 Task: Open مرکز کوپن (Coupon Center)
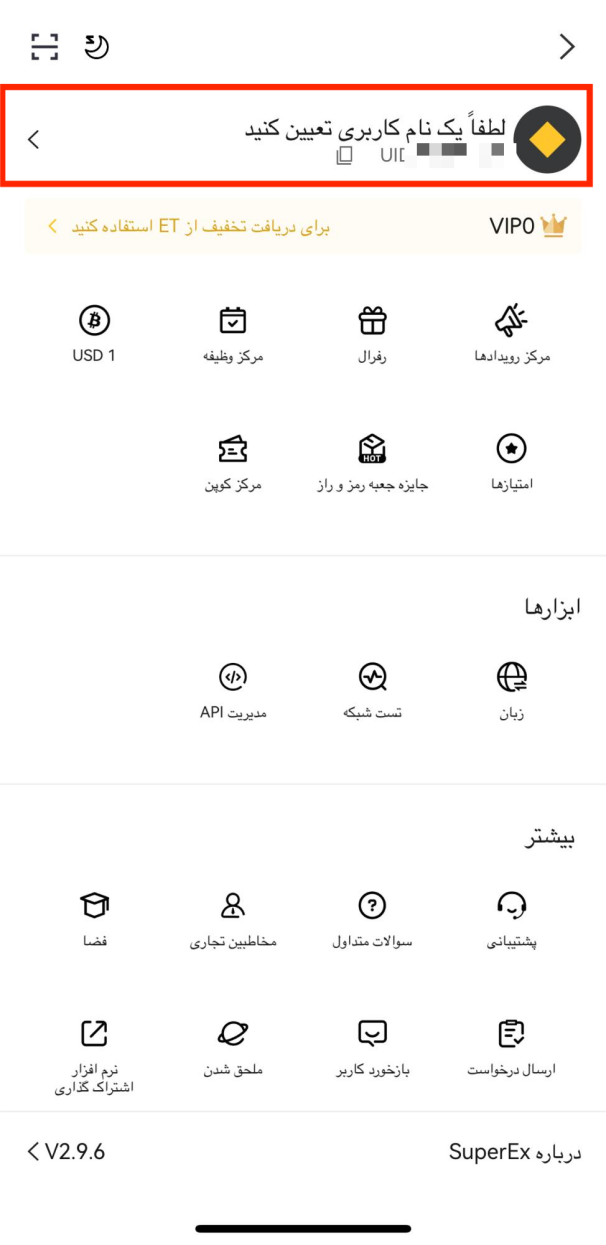coord(232,462)
